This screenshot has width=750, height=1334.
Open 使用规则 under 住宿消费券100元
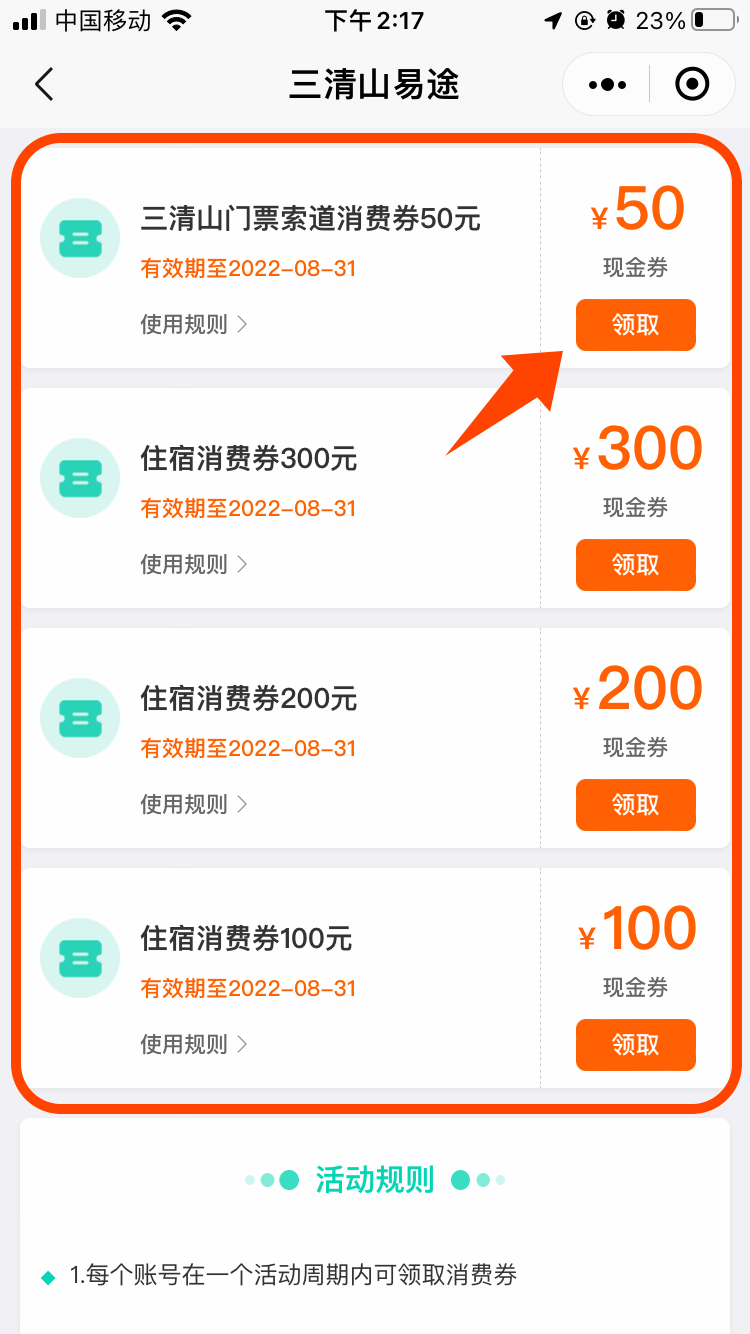(x=193, y=1045)
